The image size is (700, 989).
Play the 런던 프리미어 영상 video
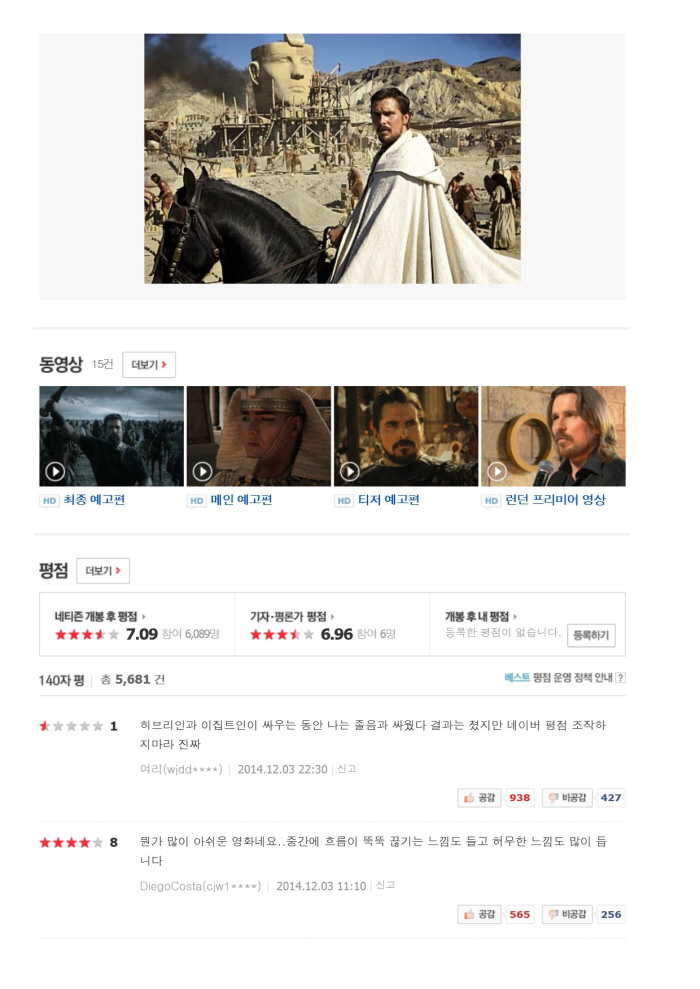pyautogui.click(x=553, y=436)
